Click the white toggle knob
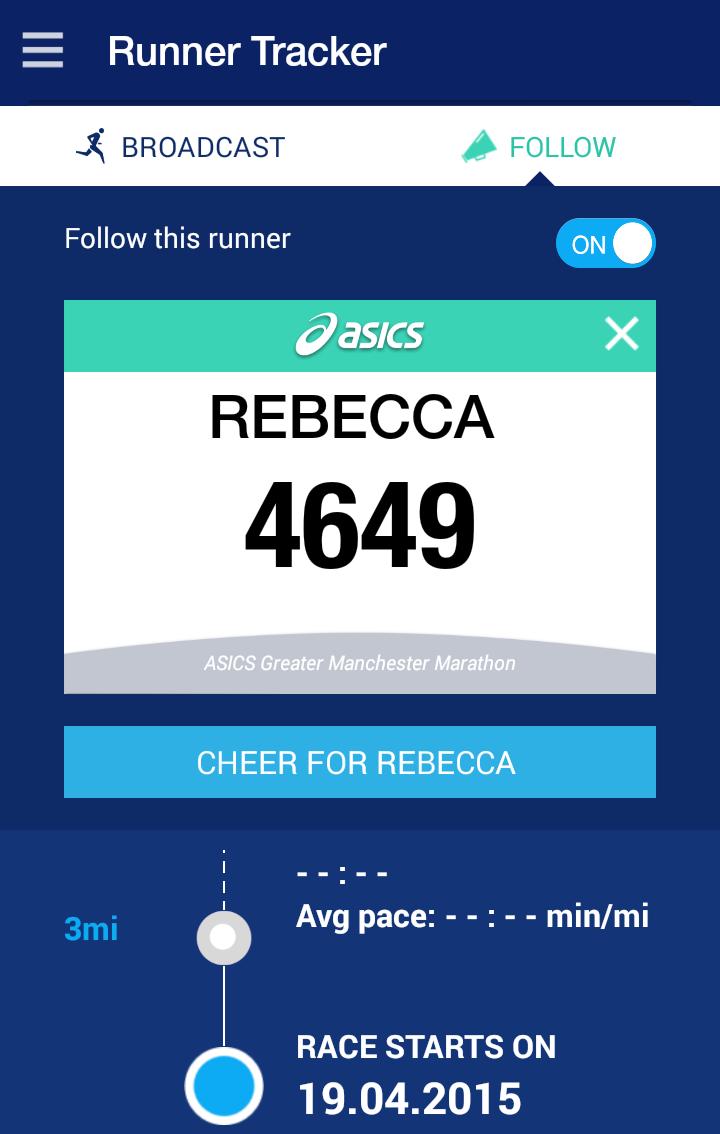Screen dimensions: 720x1134 (x=631, y=242)
